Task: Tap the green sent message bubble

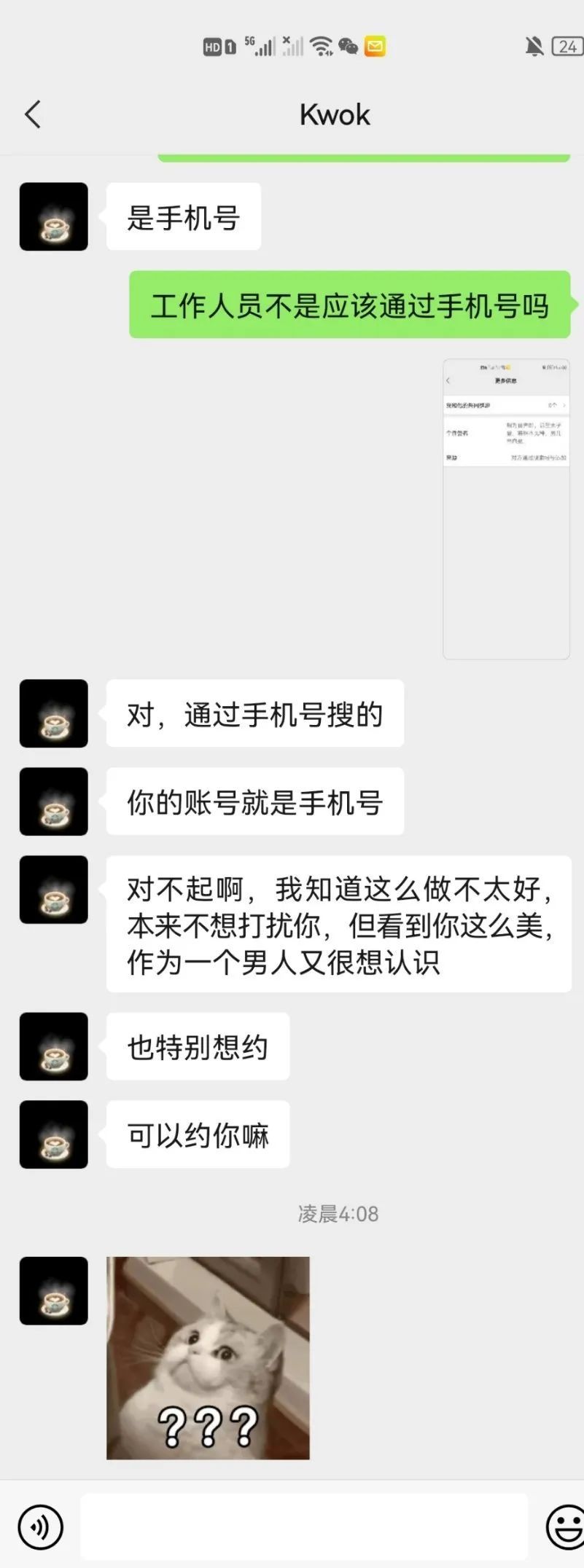Action: click(x=350, y=306)
